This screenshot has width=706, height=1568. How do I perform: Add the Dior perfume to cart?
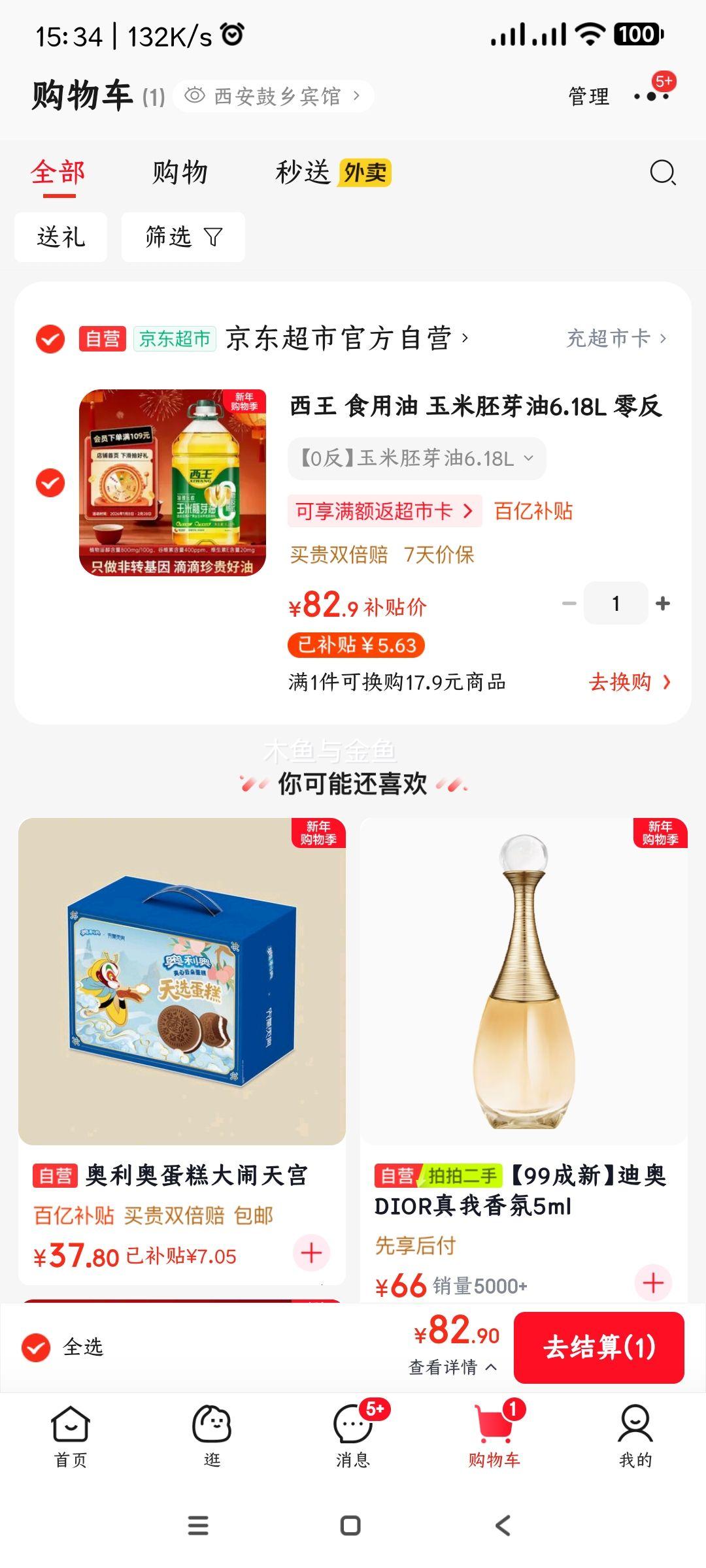(x=652, y=1282)
